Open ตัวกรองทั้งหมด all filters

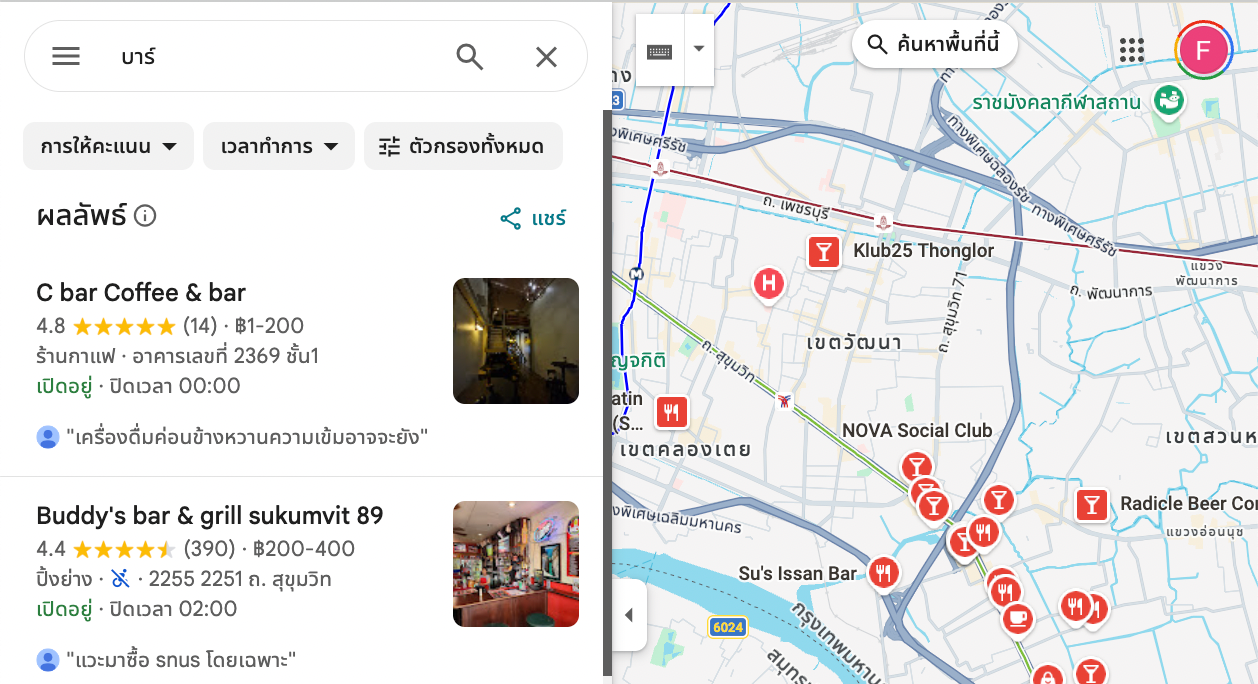tap(463, 147)
